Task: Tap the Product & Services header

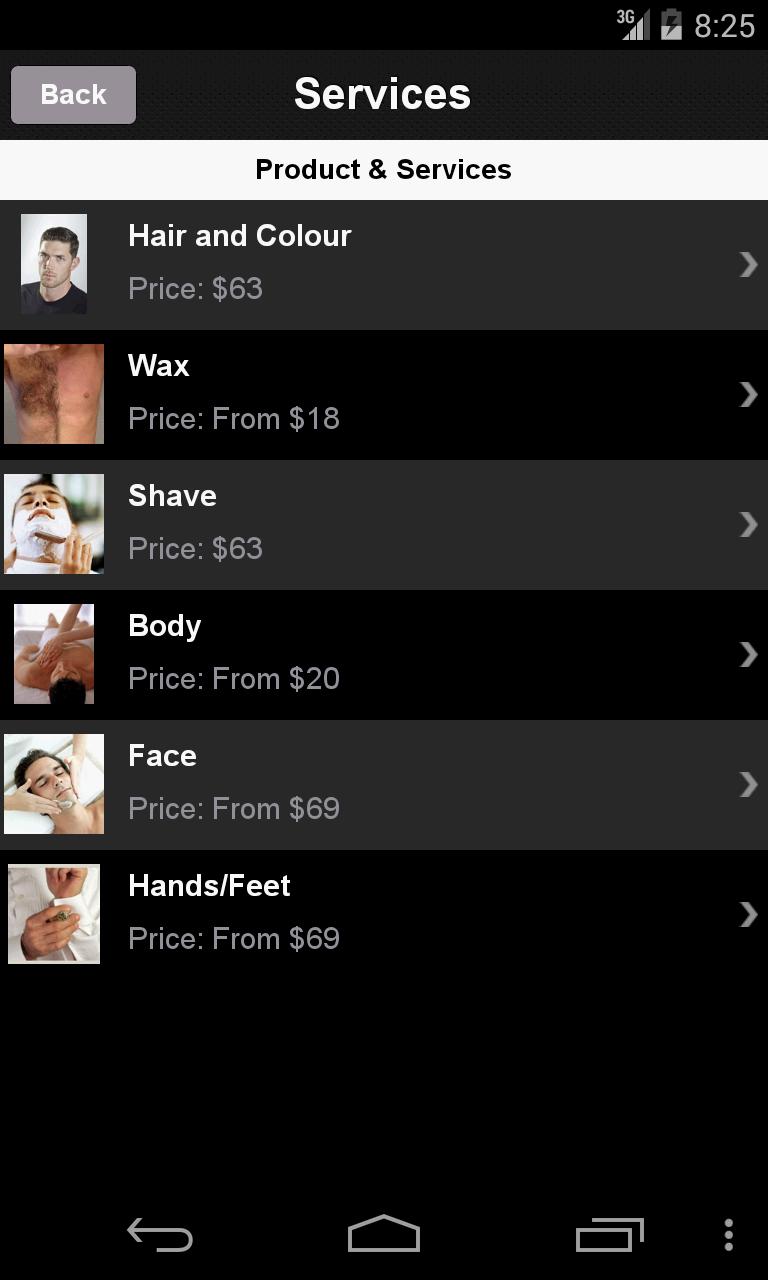Action: coord(384,169)
